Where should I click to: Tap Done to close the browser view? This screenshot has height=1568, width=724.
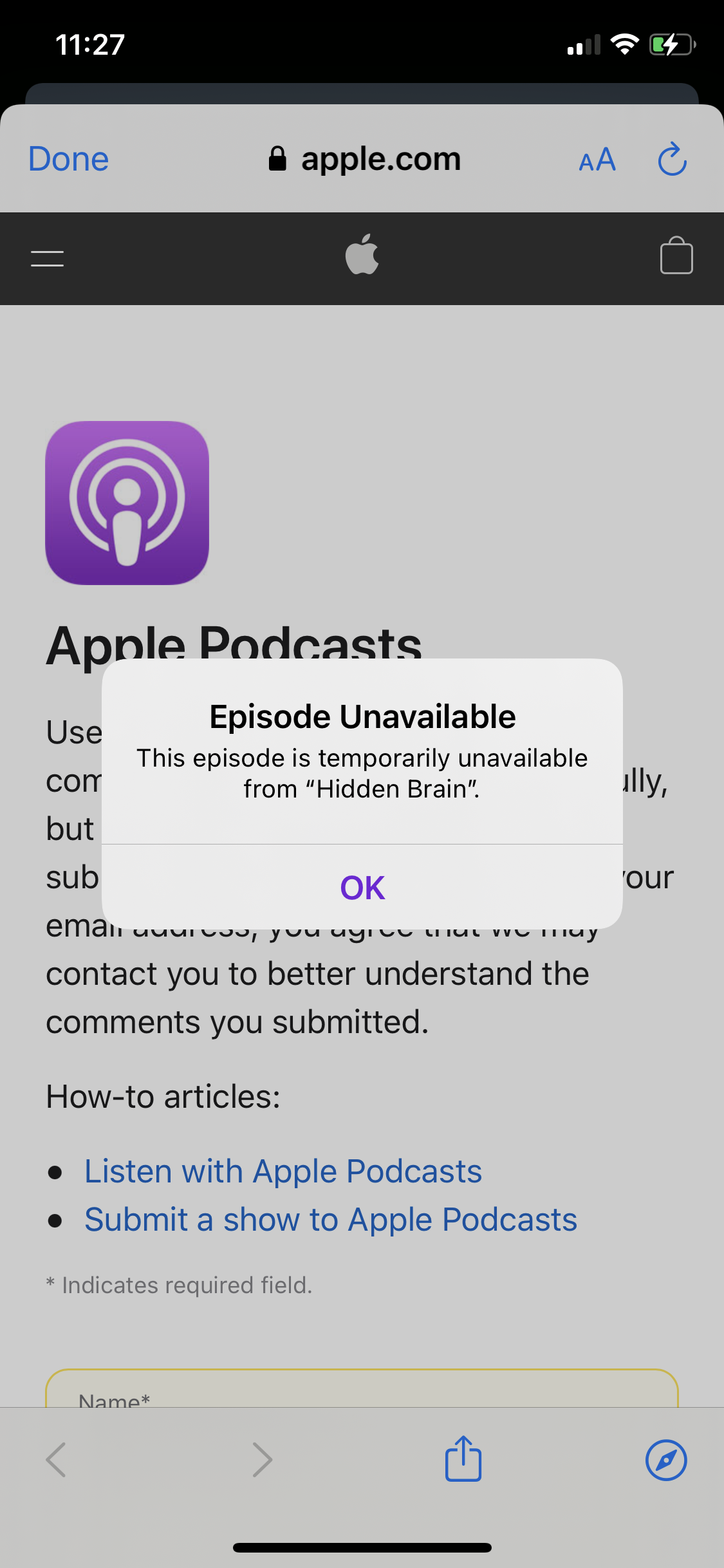pyautogui.click(x=69, y=159)
